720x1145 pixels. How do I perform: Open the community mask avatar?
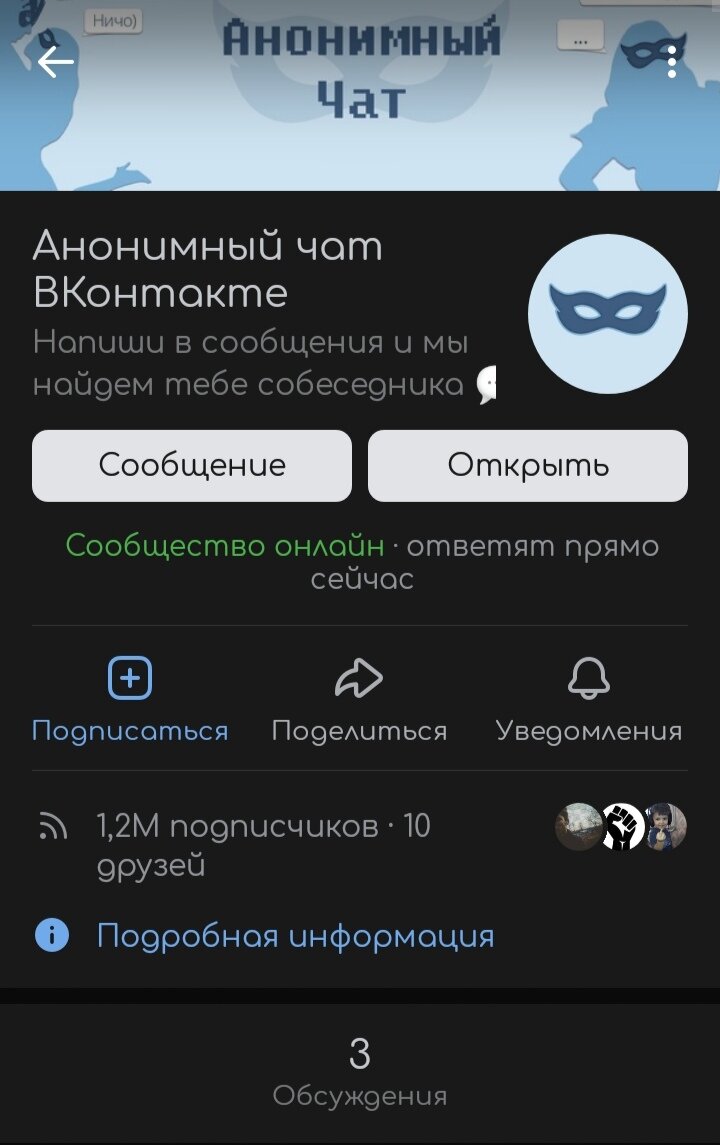(x=608, y=314)
